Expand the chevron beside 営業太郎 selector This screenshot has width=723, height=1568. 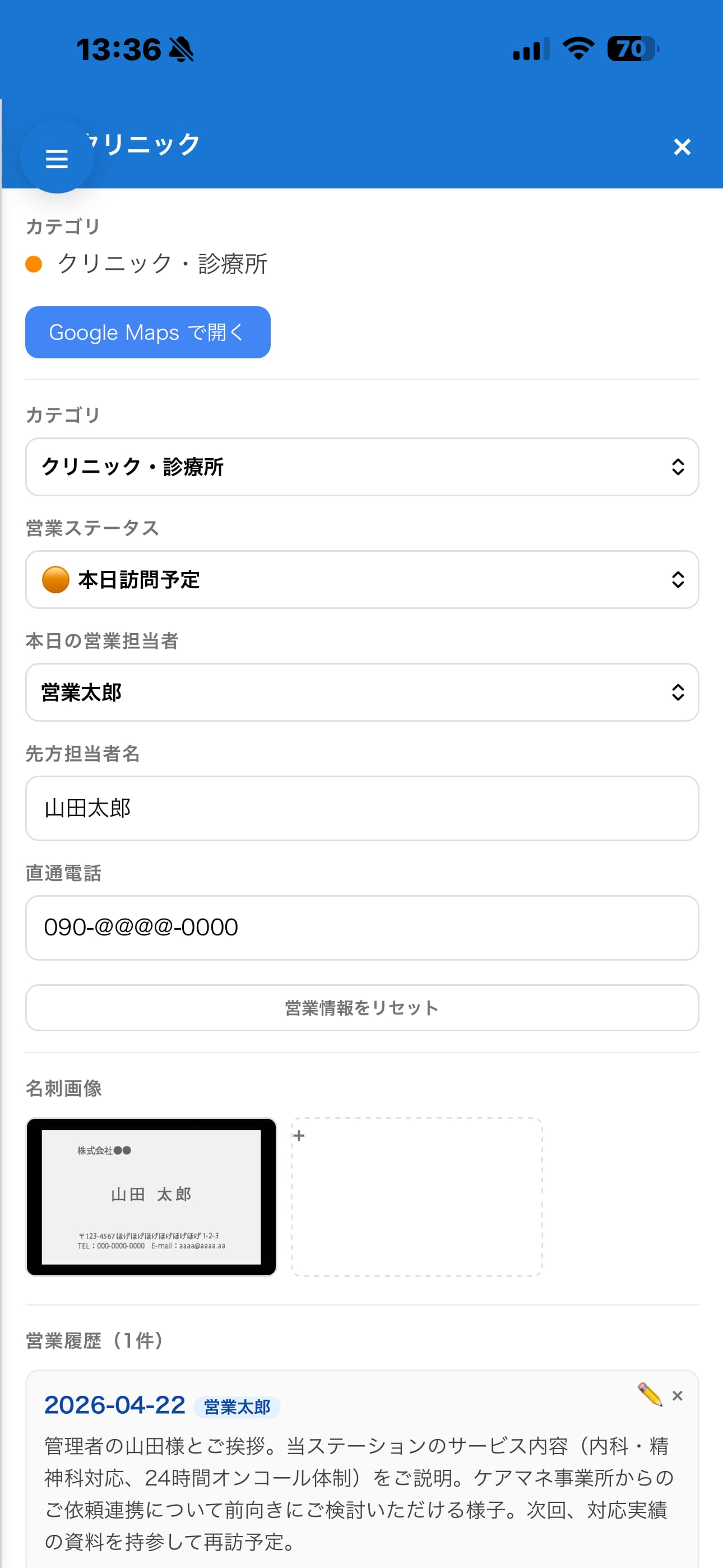pos(679,693)
